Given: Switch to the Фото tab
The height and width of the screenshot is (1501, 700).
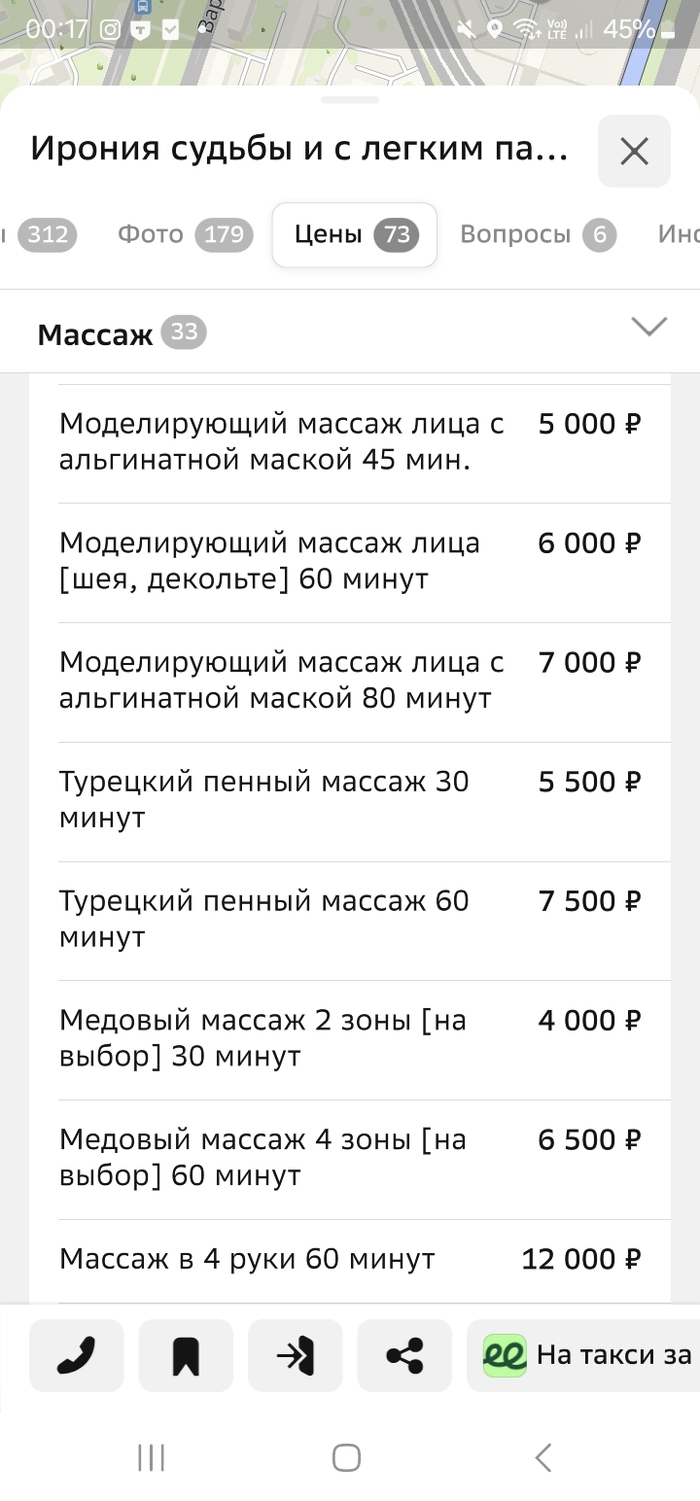Looking at the screenshot, I should pyautogui.click(x=184, y=234).
